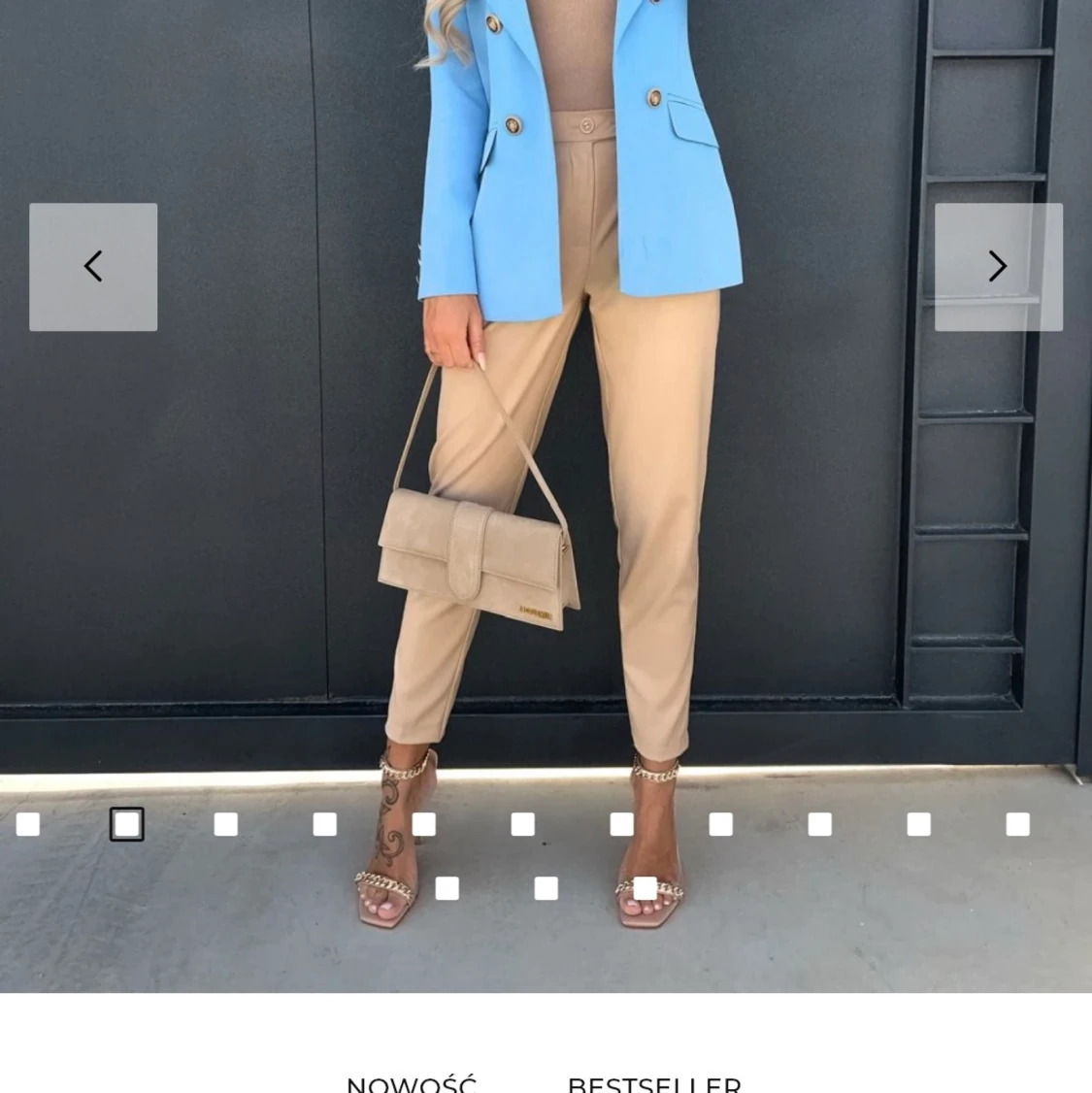Open the NOWOŚĆ section
The image size is (1092, 1093).
click(411, 1084)
